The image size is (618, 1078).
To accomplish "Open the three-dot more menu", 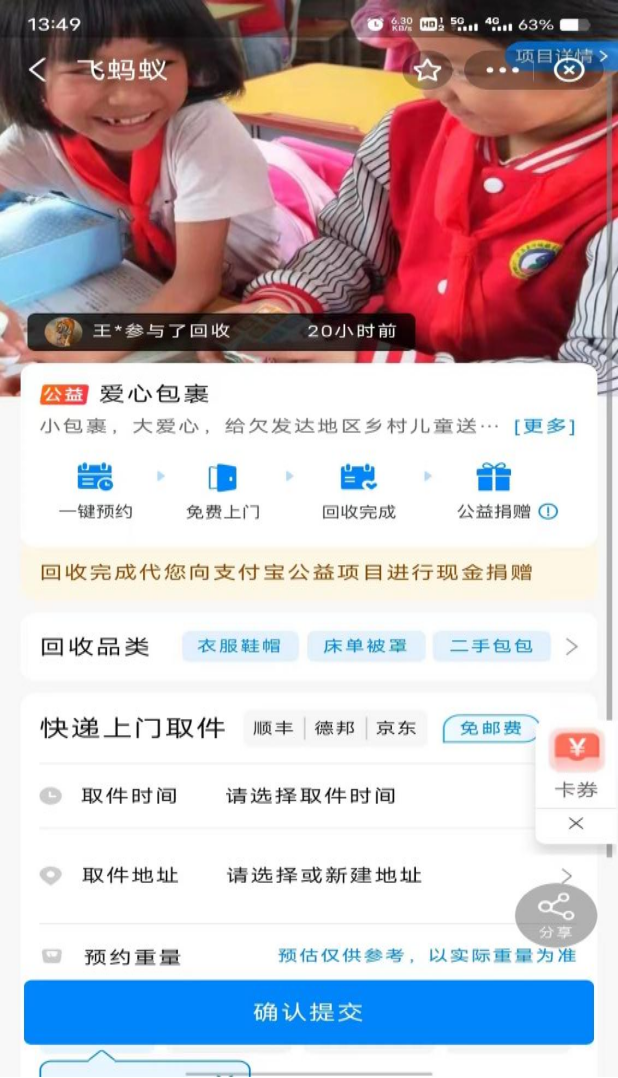I will pos(502,70).
